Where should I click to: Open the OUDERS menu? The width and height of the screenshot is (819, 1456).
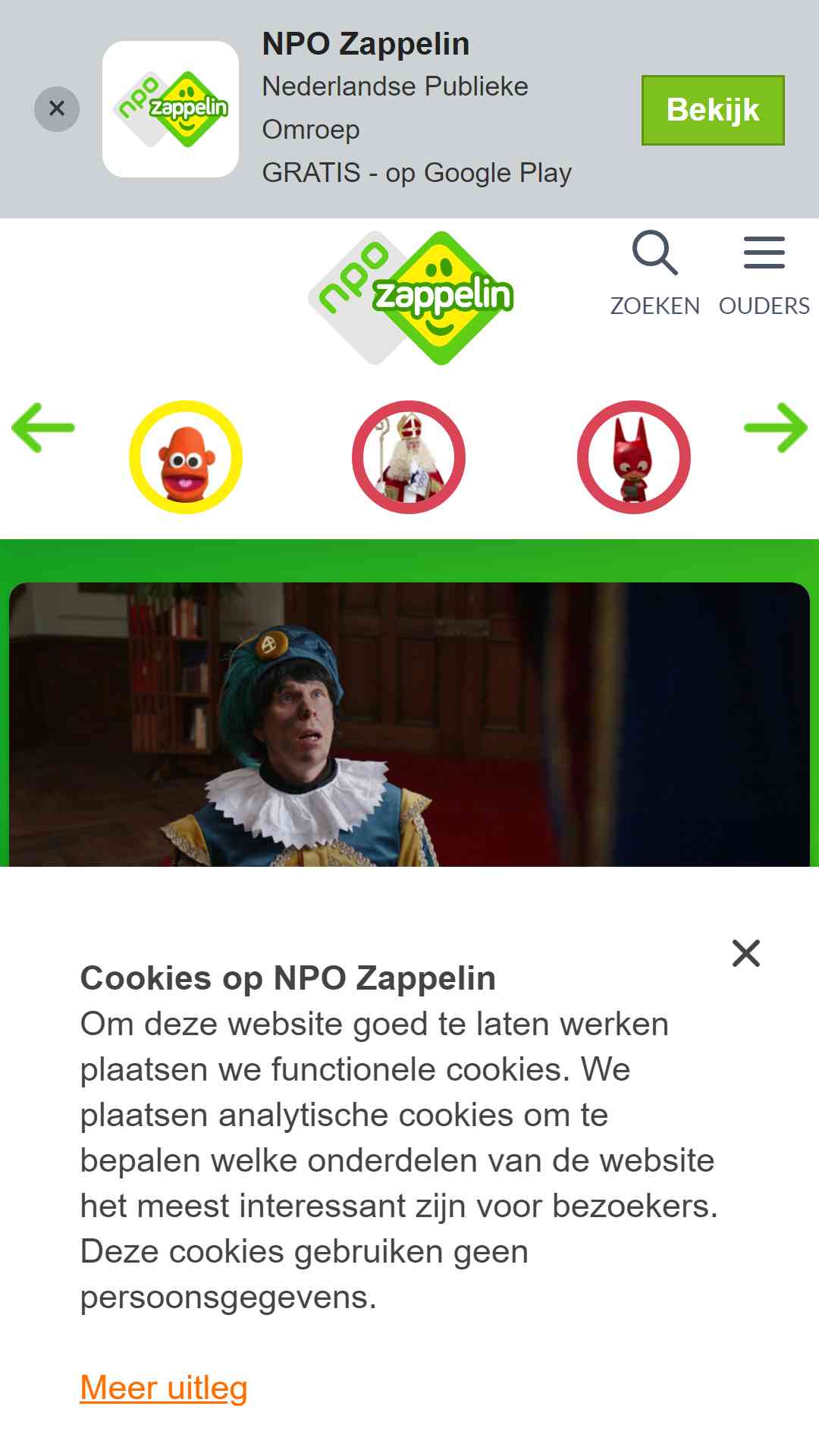click(x=764, y=274)
